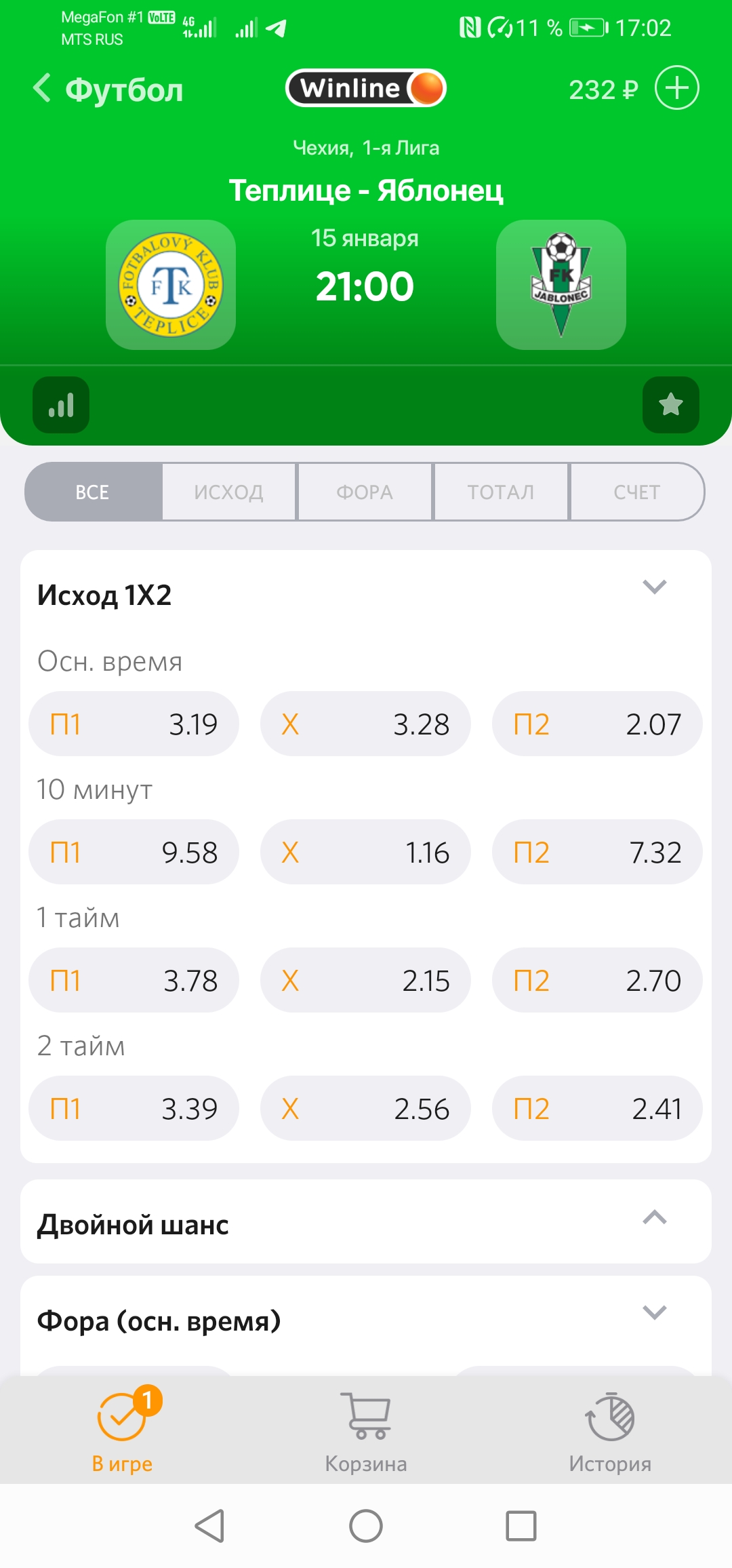The image size is (732, 1568).
Task: Select П1 at 3.39 for second half
Action: (134, 1108)
